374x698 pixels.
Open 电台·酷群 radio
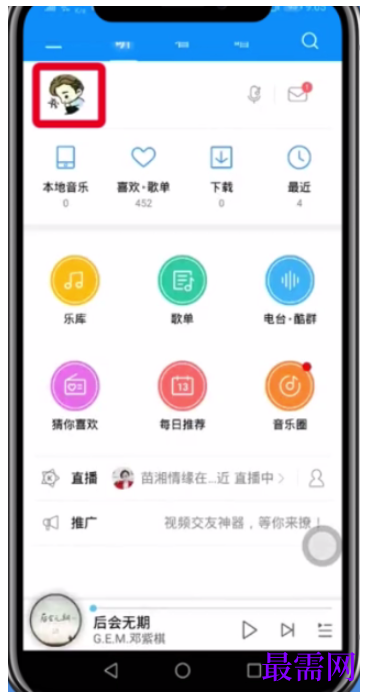click(x=290, y=290)
